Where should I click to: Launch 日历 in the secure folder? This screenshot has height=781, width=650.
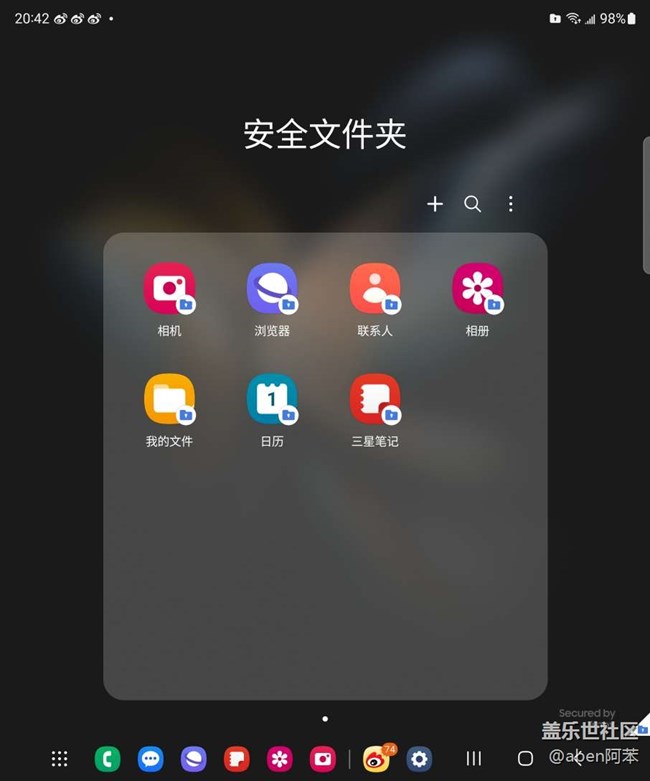pos(272,399)
